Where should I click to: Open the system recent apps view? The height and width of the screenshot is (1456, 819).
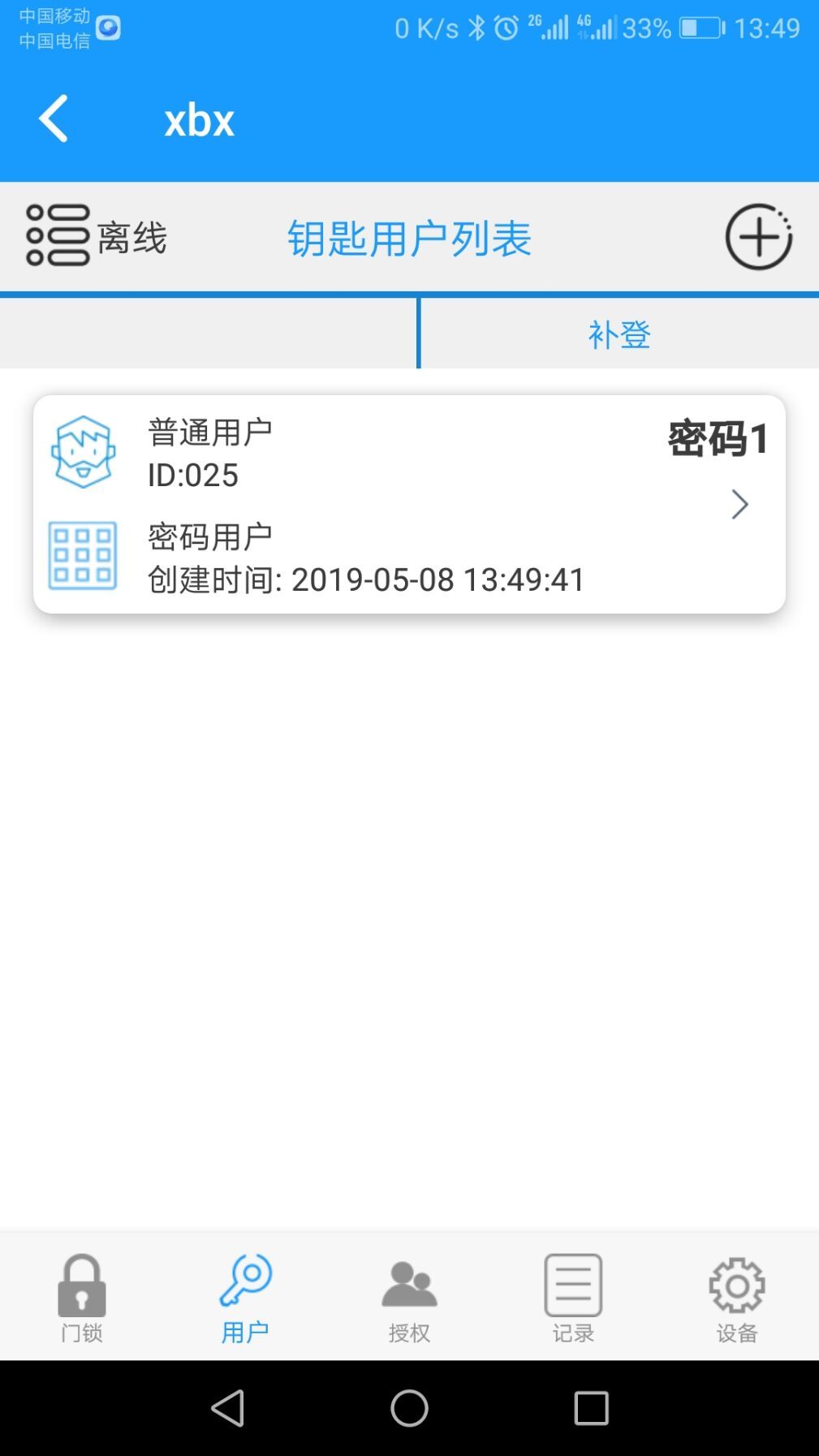coord(591,1407)
